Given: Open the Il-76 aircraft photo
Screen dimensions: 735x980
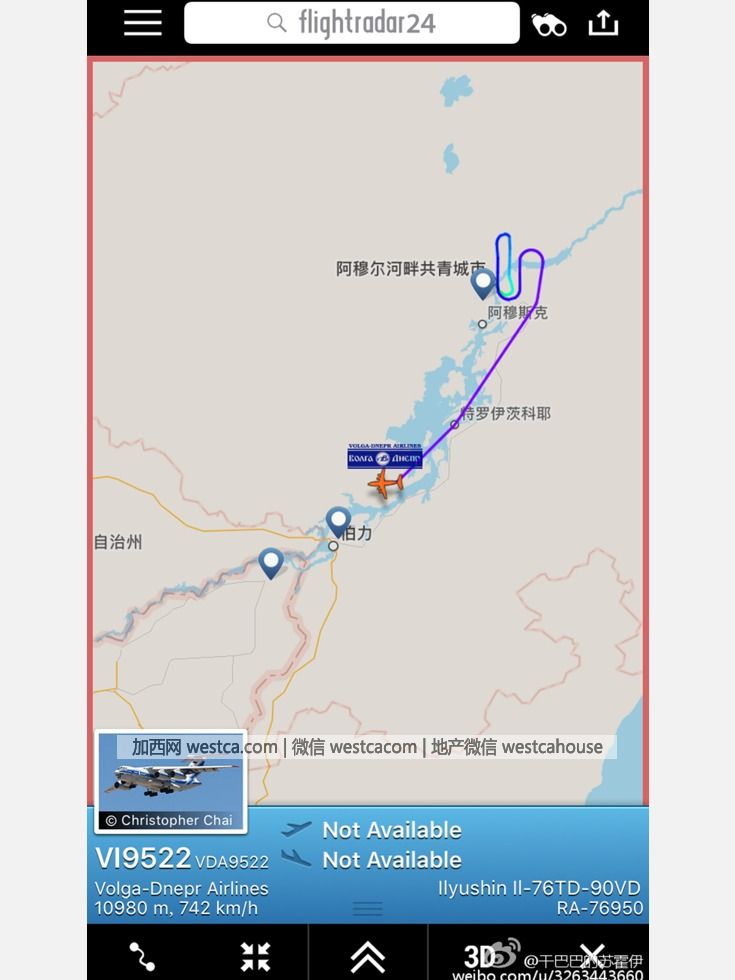Looking at the screenshot, I should point(171,780).
